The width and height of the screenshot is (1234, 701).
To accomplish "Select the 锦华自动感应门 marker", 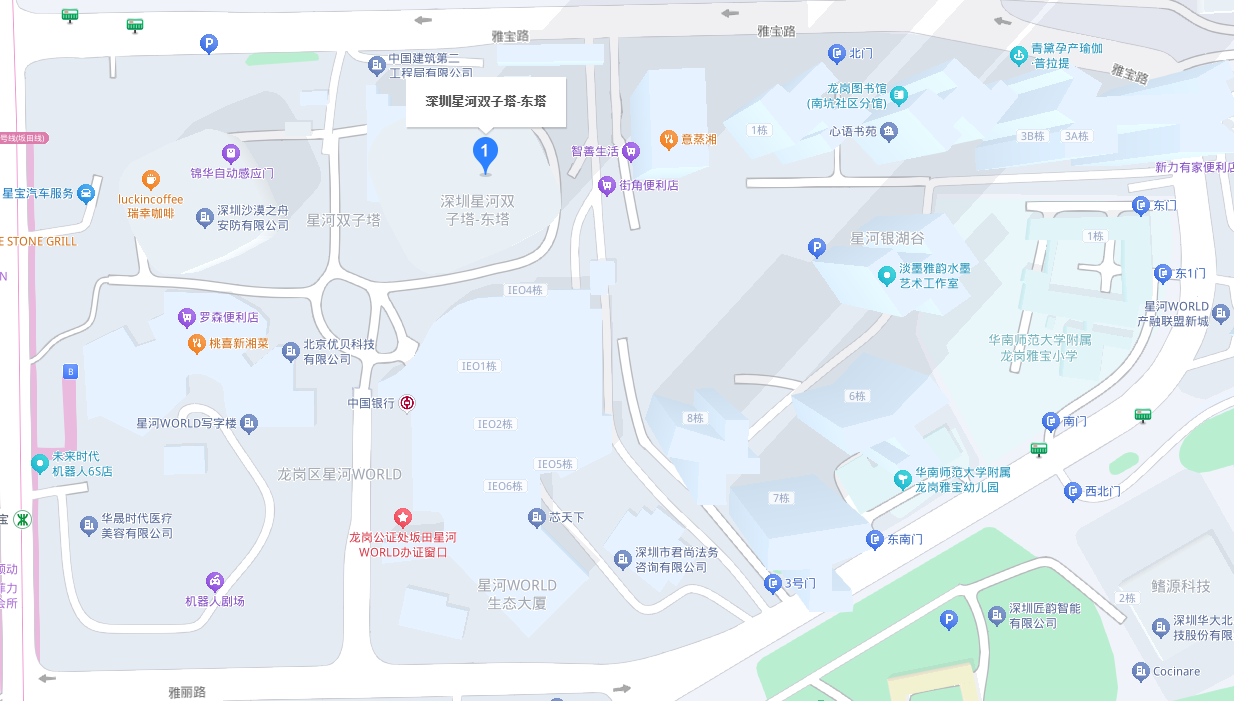I will [x=231, y=153].
